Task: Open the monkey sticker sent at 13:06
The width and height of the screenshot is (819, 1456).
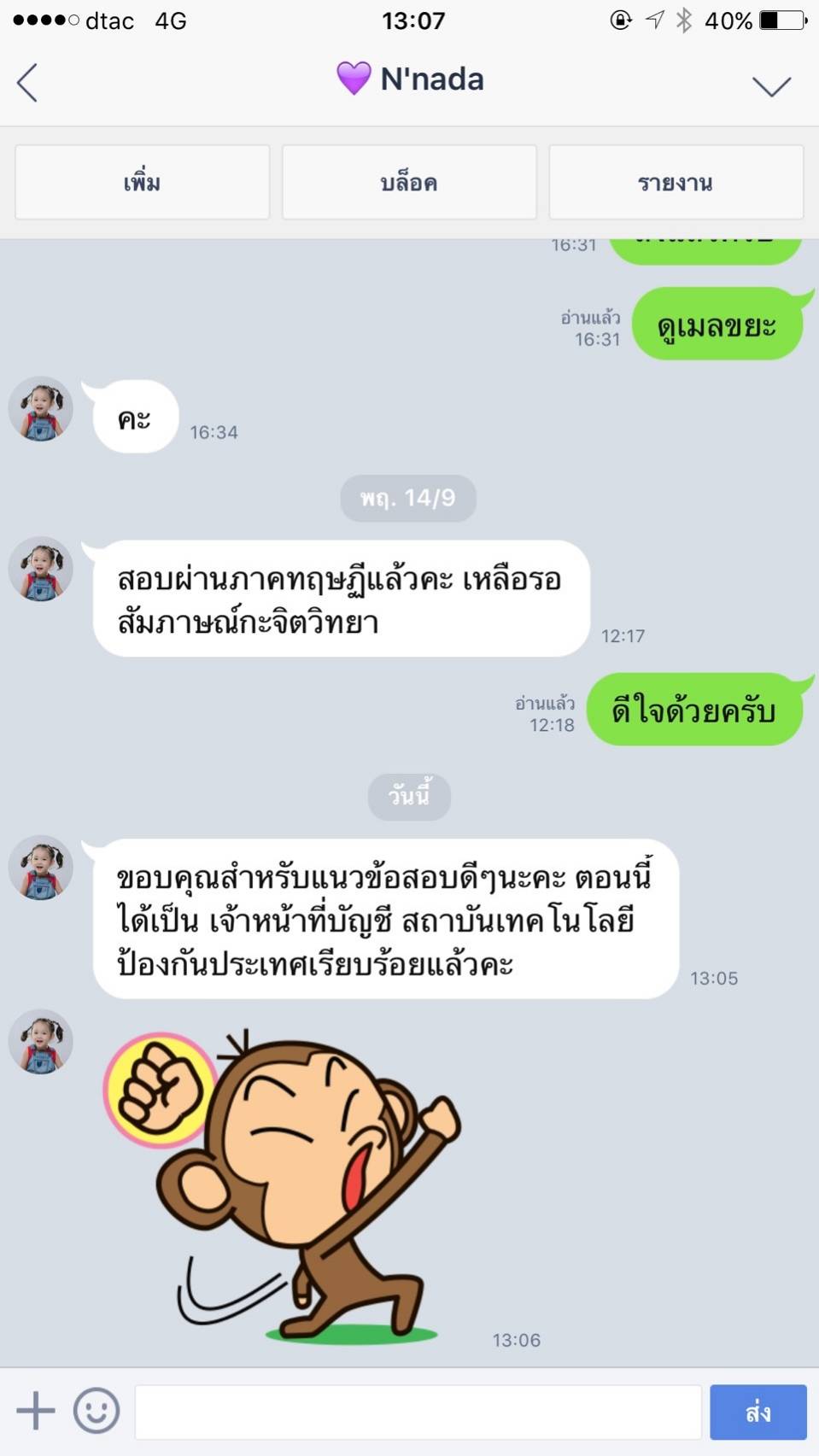Action: [x=290, y=1187]
